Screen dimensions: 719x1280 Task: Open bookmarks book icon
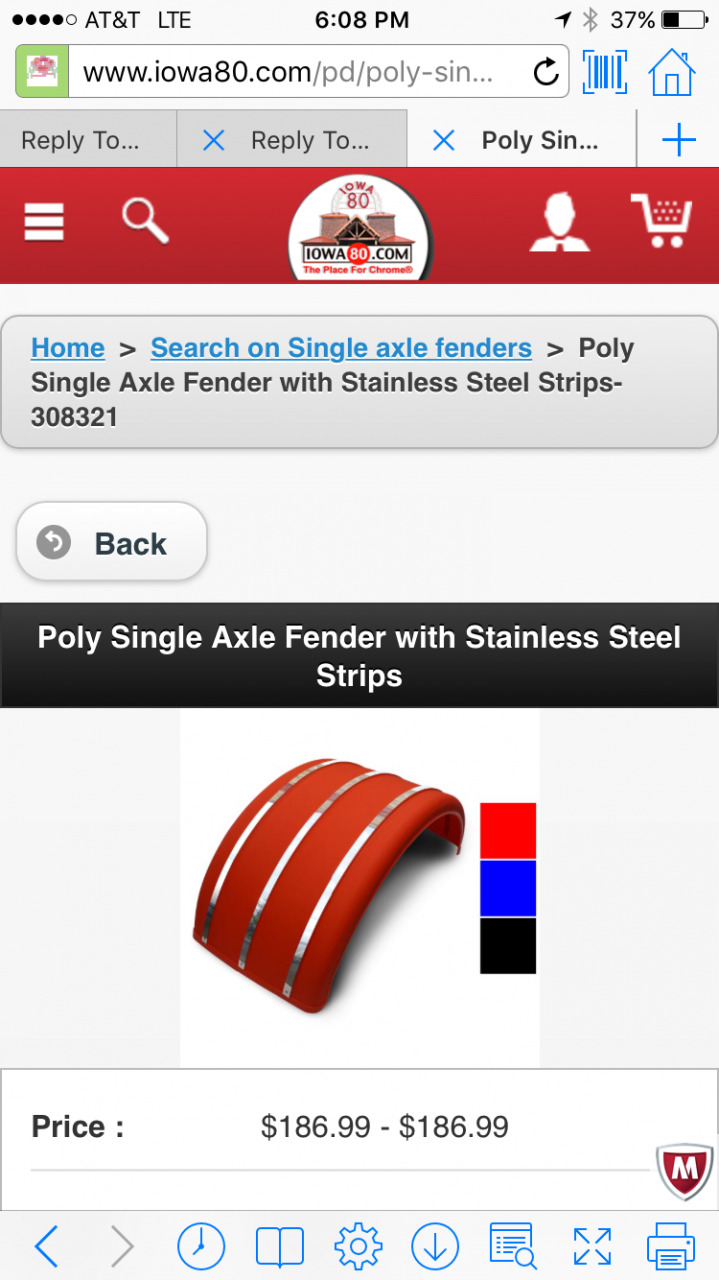[280, 1246]
